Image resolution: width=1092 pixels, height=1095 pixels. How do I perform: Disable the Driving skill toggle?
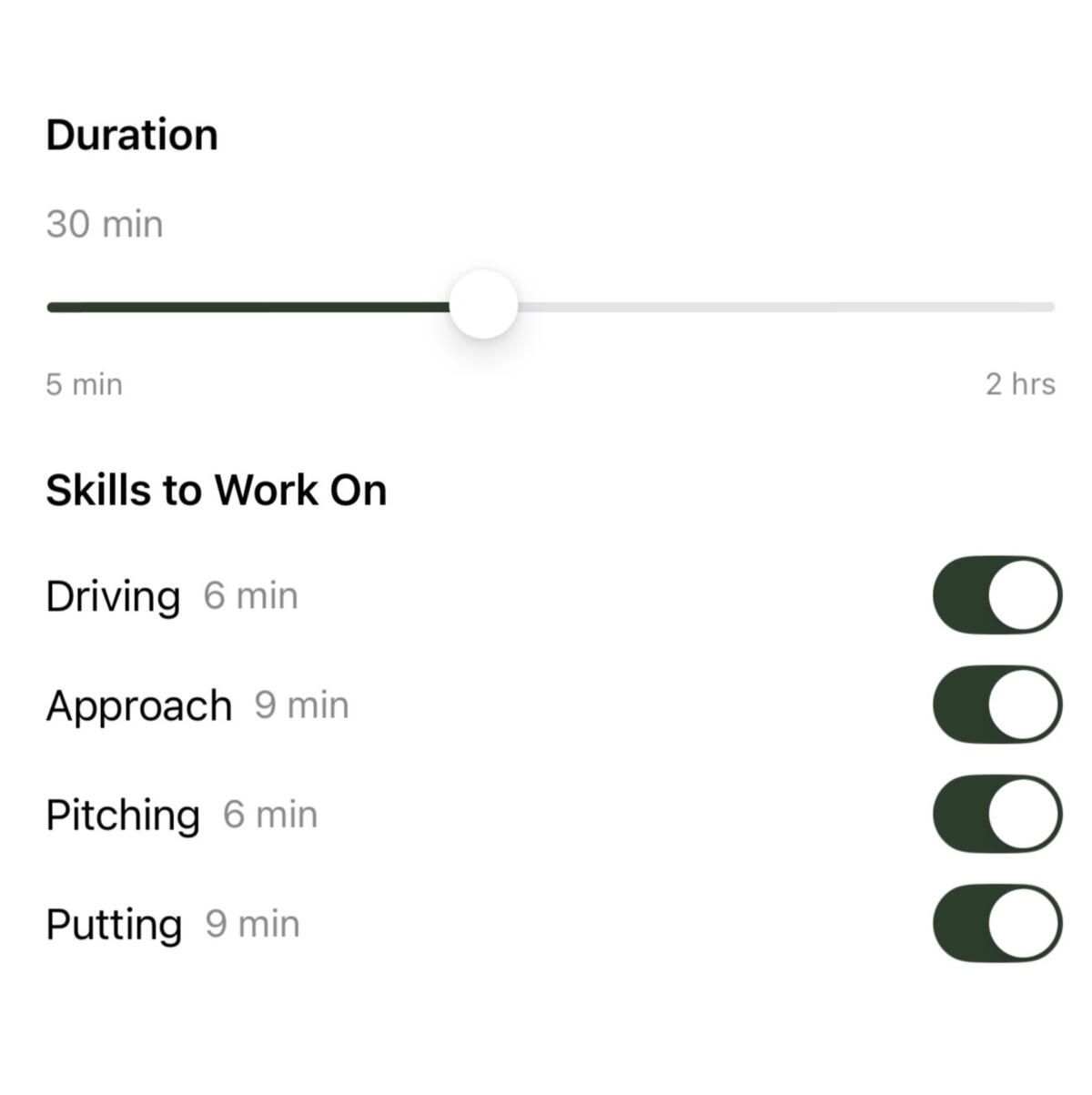(x=997, y=595)
